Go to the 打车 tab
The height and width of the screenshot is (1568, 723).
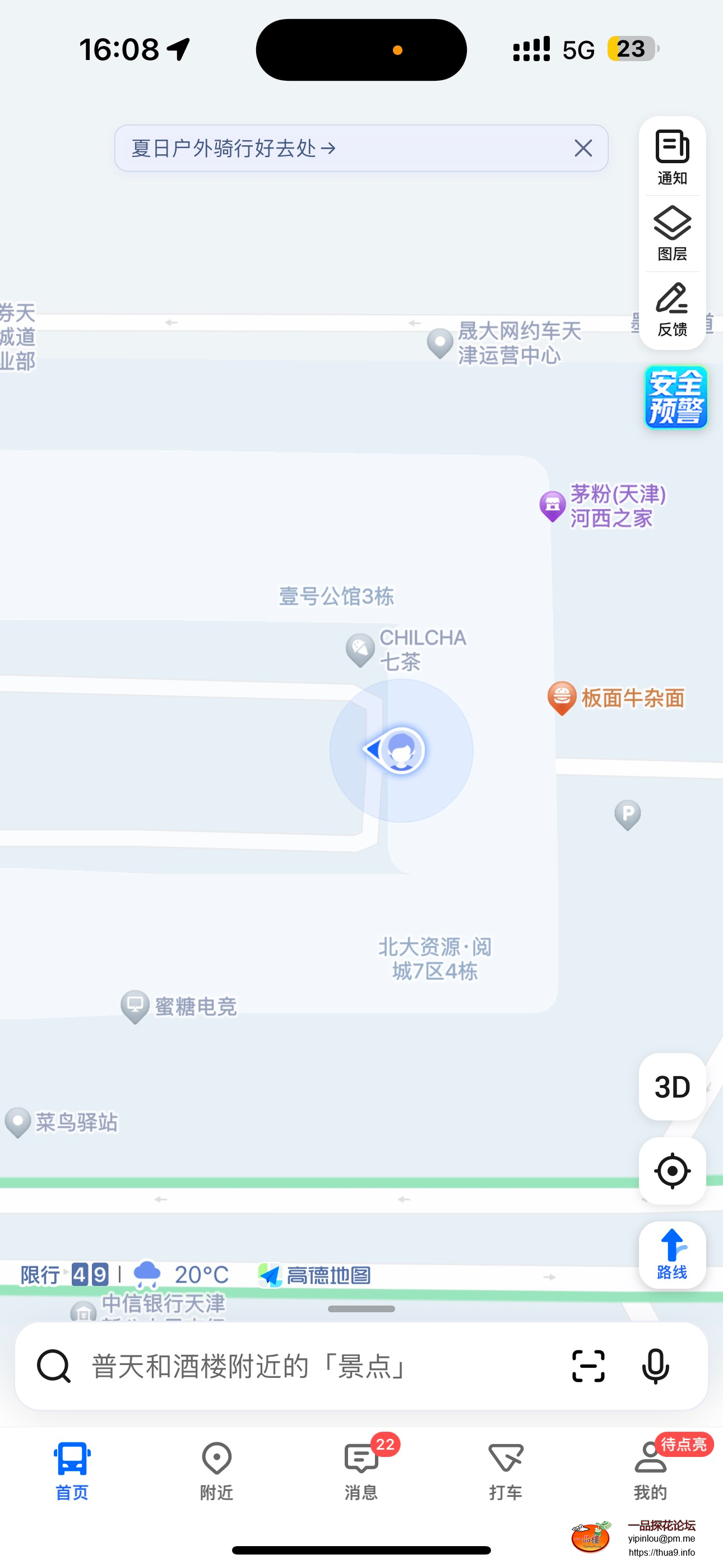[505, 1470]
